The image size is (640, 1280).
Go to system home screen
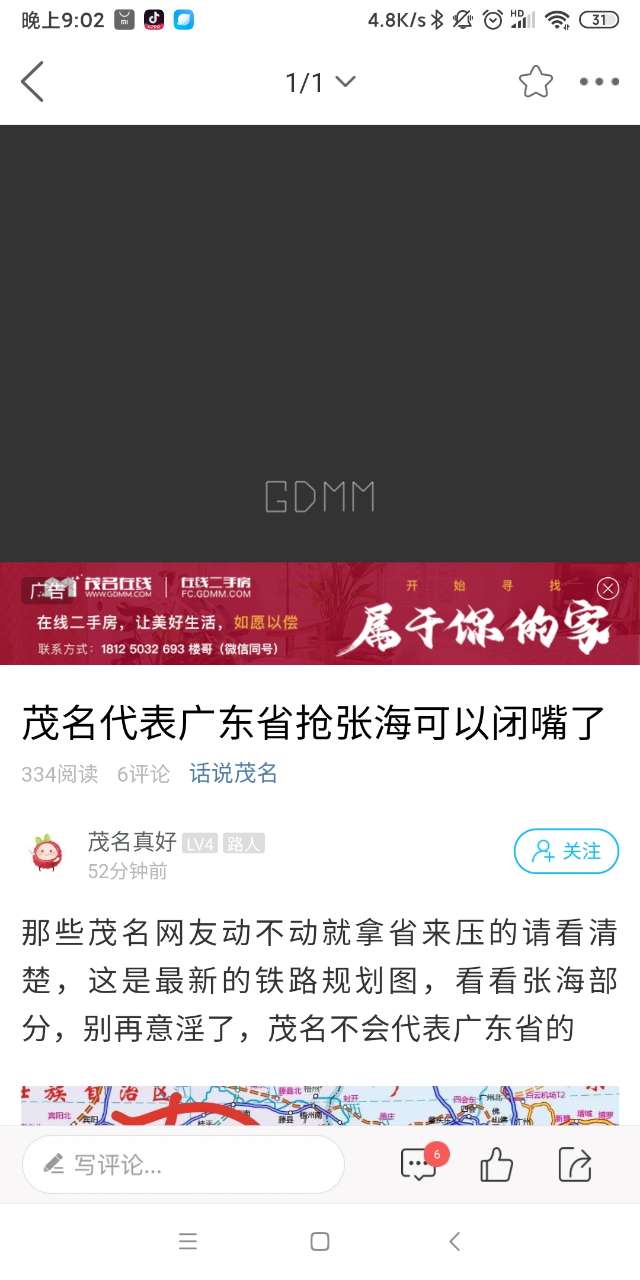320,1241
